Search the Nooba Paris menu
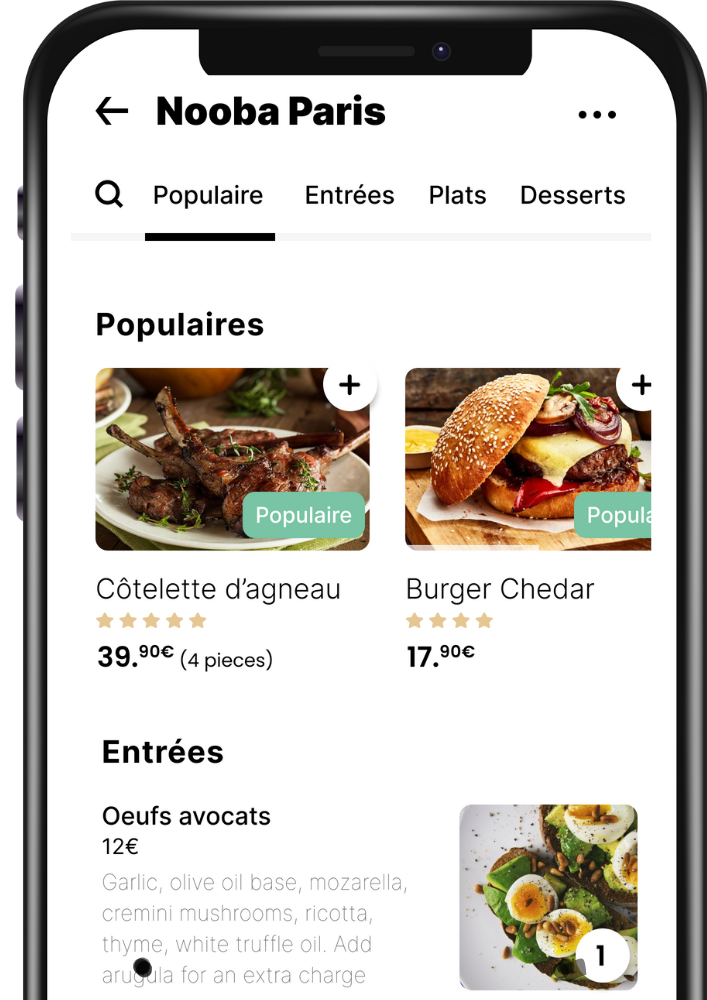The height and width of the screenshot is (1000, 707). point(109,195)
